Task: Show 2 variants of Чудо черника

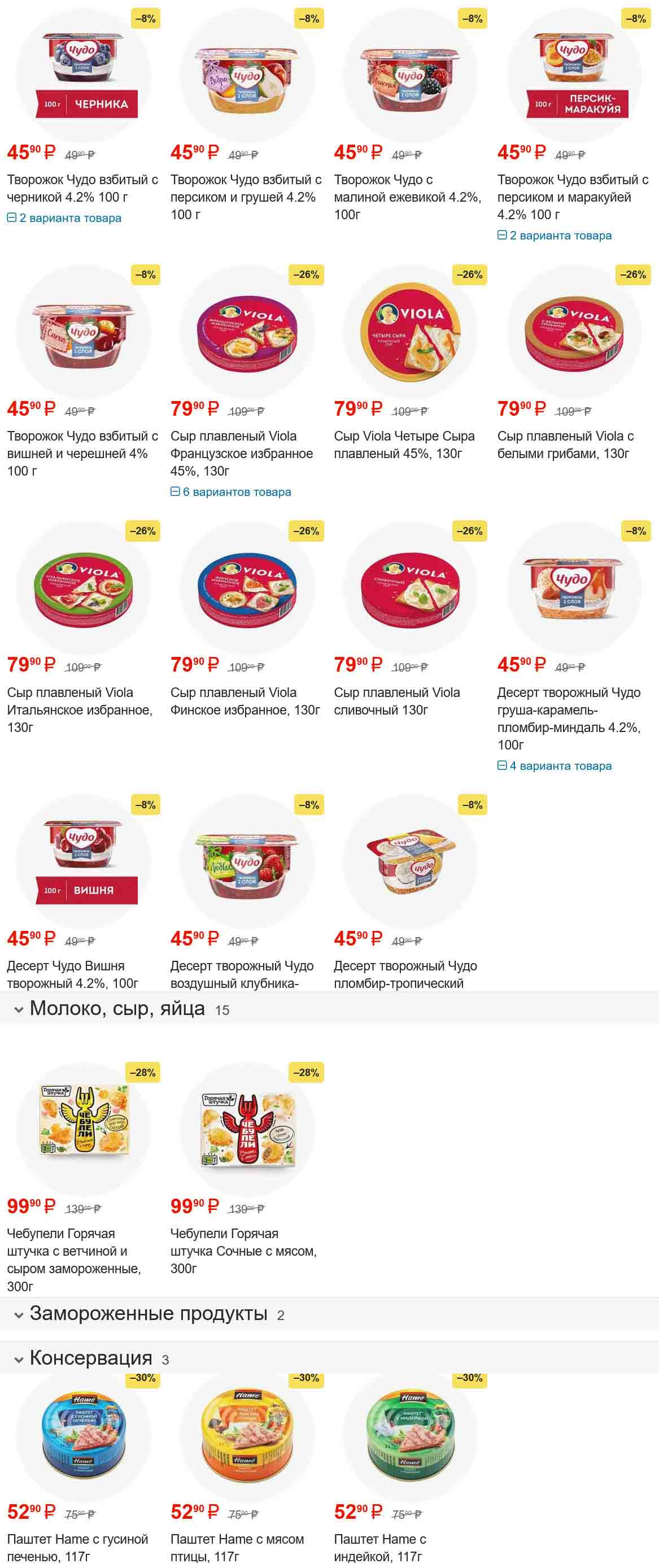Action: click(x=64, y=218)
